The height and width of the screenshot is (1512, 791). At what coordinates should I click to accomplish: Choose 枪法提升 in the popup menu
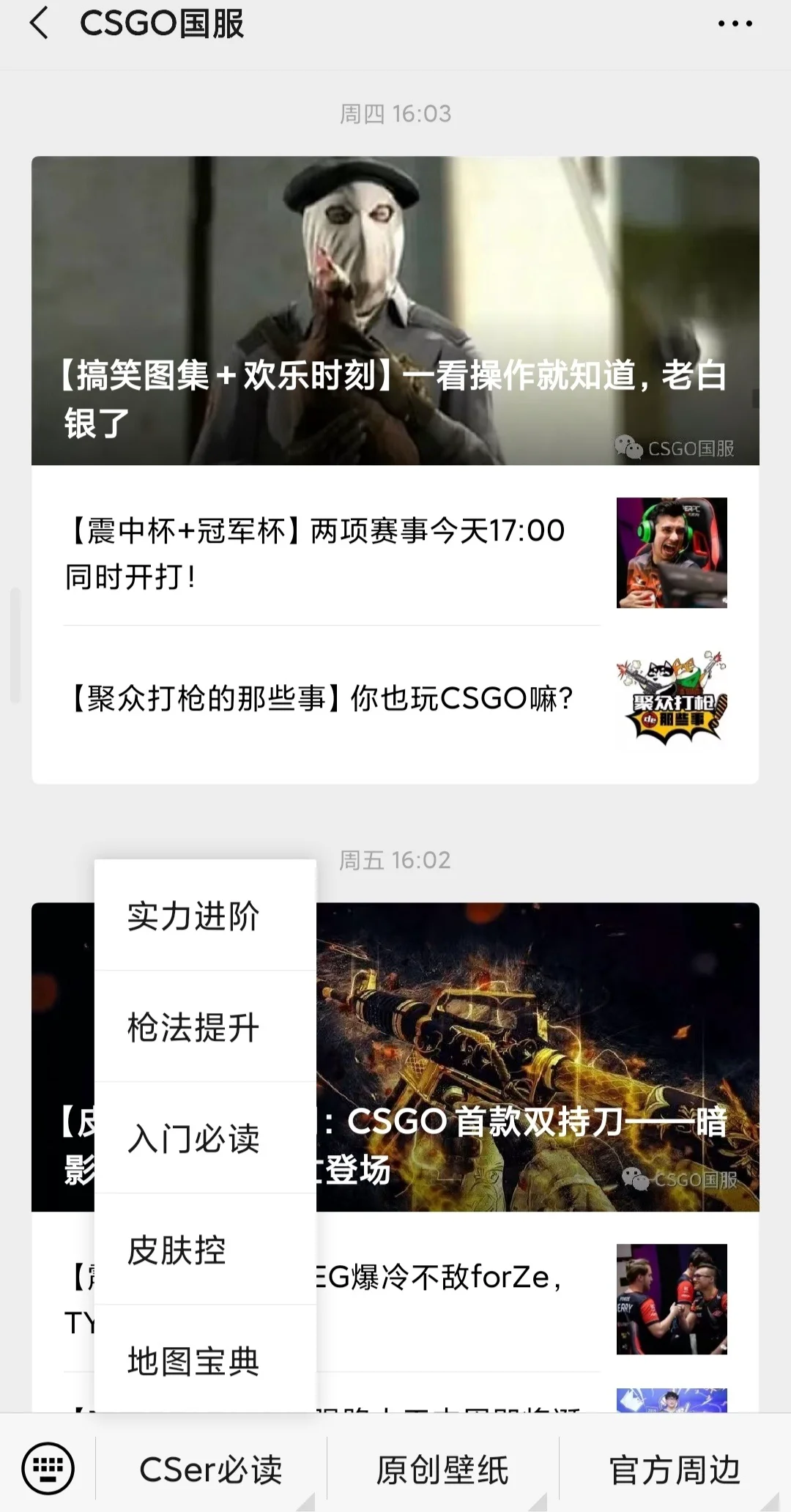pyautogui.click(x=193, y=1027)
